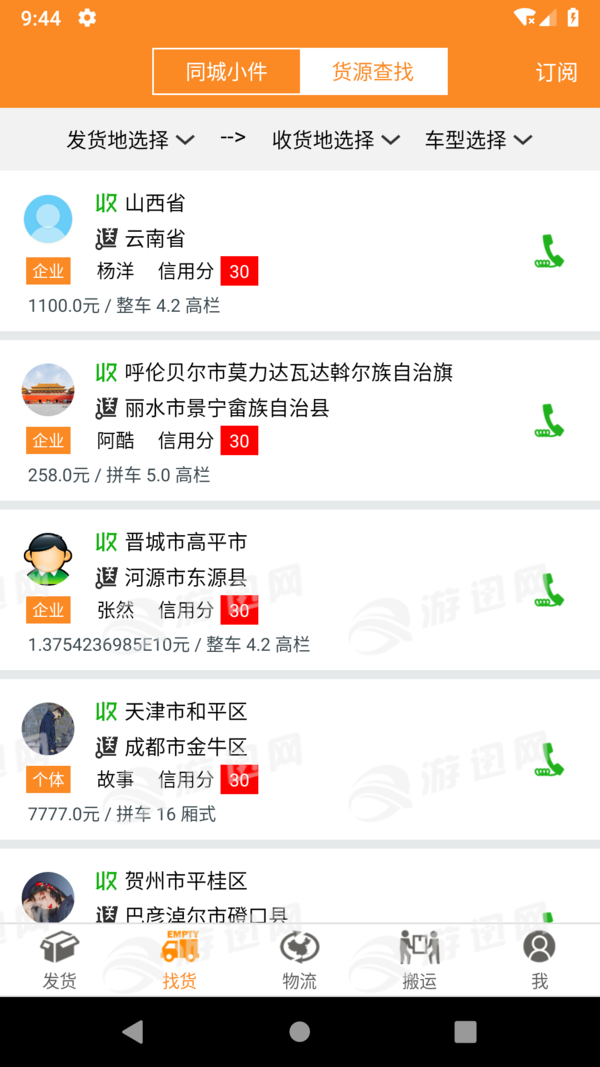600x1067 pixels.
Task: Call 故事 about the 天津市和平区 cargo
Action: click(549, 760)
